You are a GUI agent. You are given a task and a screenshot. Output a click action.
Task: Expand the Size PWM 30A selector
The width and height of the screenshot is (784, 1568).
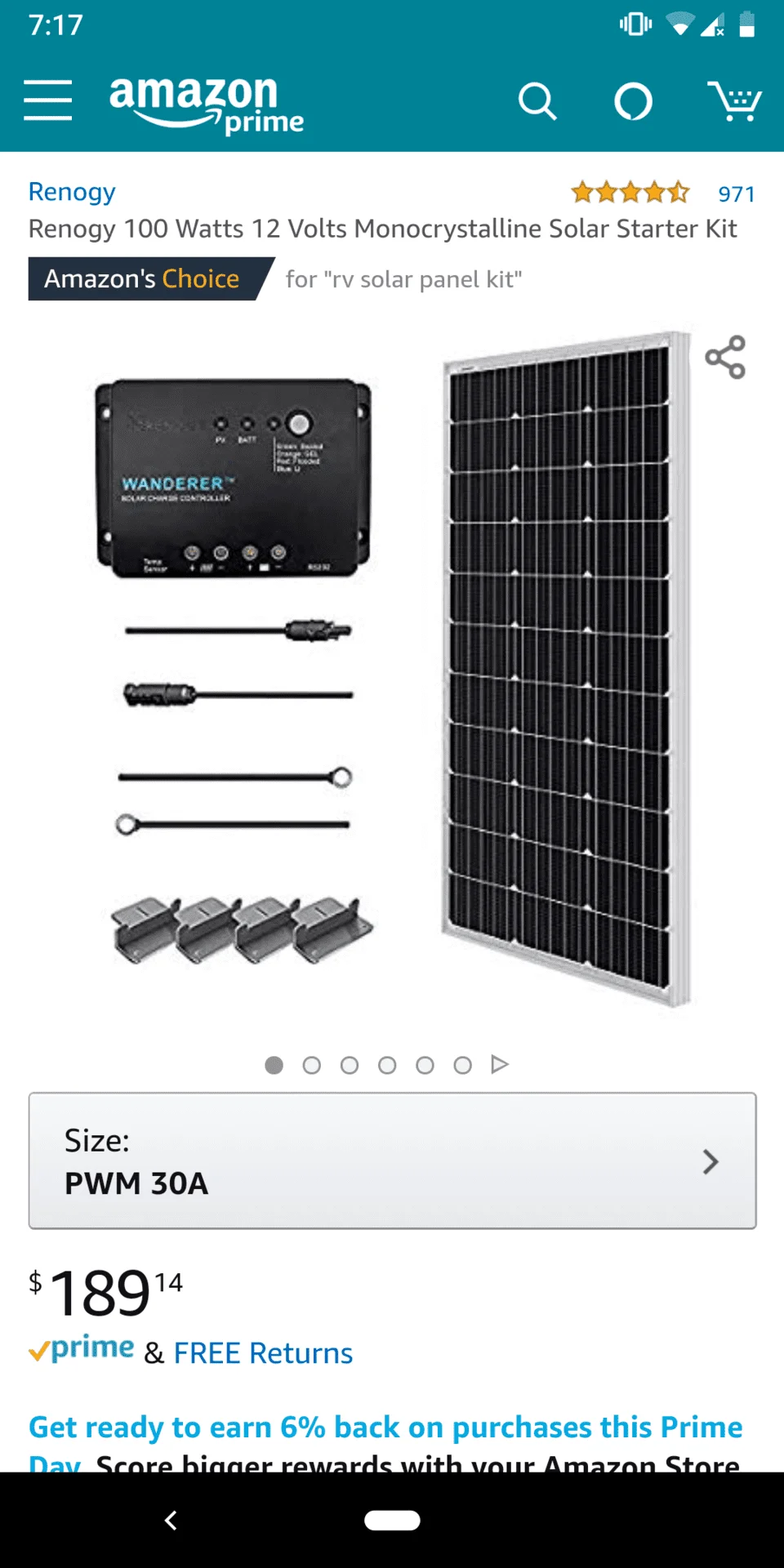[x=392, y=1160]
